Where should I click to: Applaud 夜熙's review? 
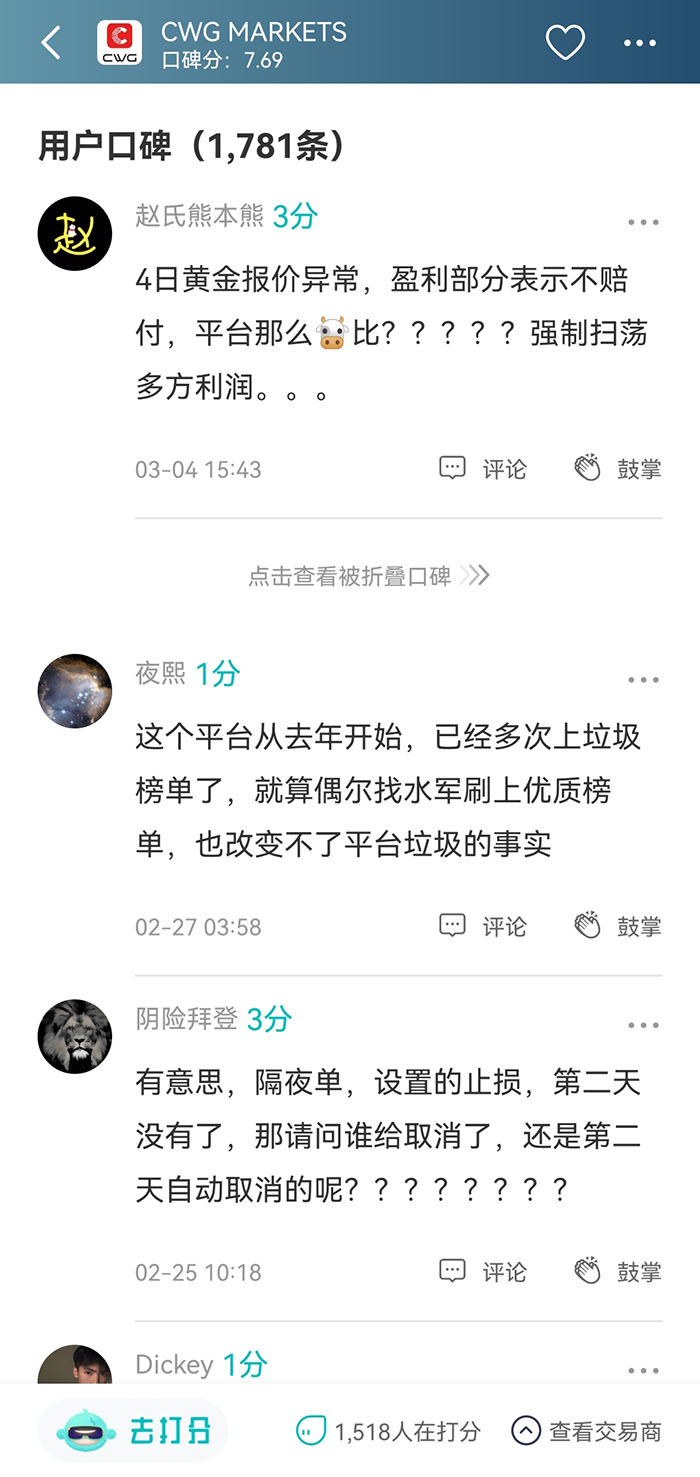point(617,927)
